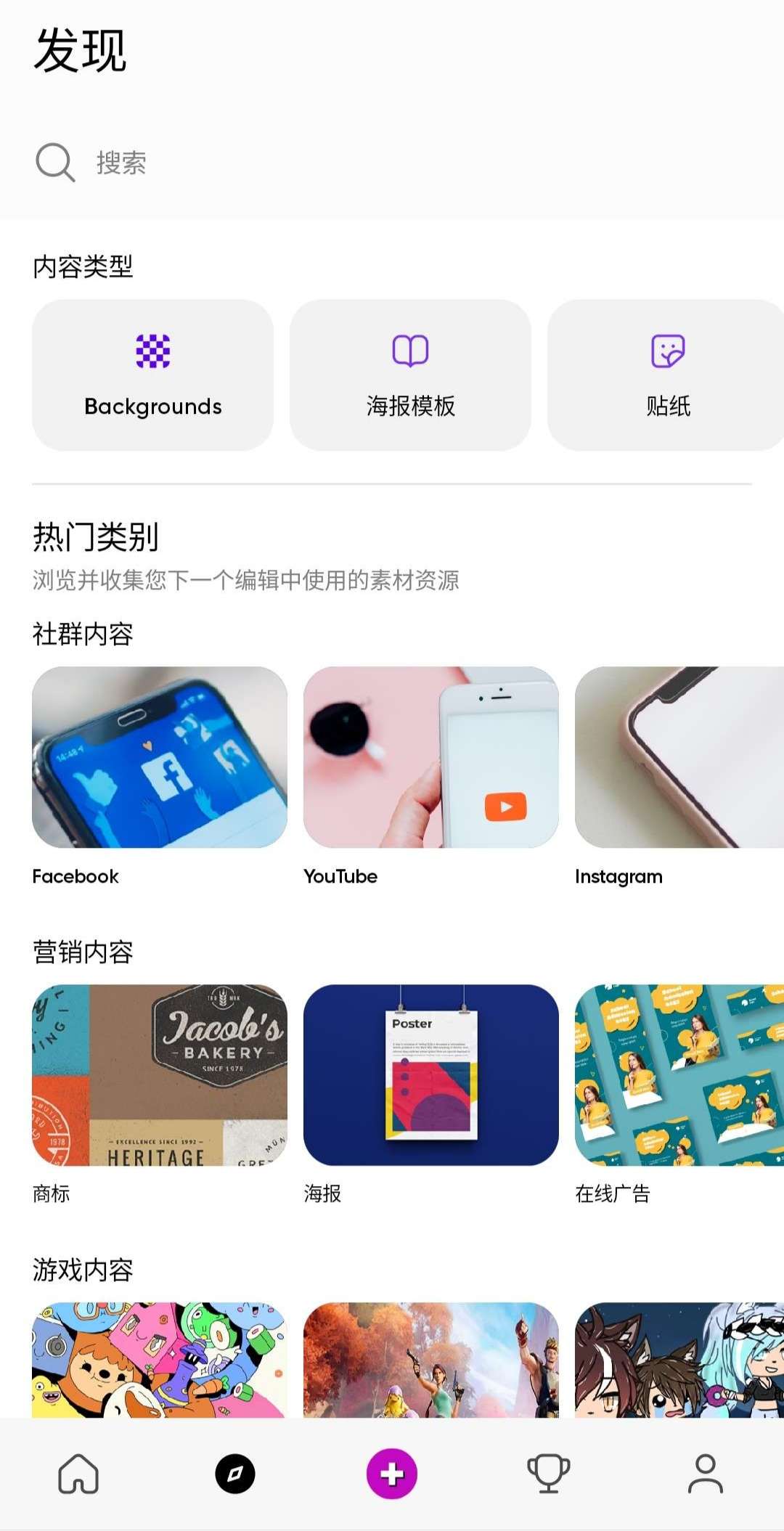Switch to the profile tab
This screenshot has width=784, height=1531.
(x=706, y=1474)
